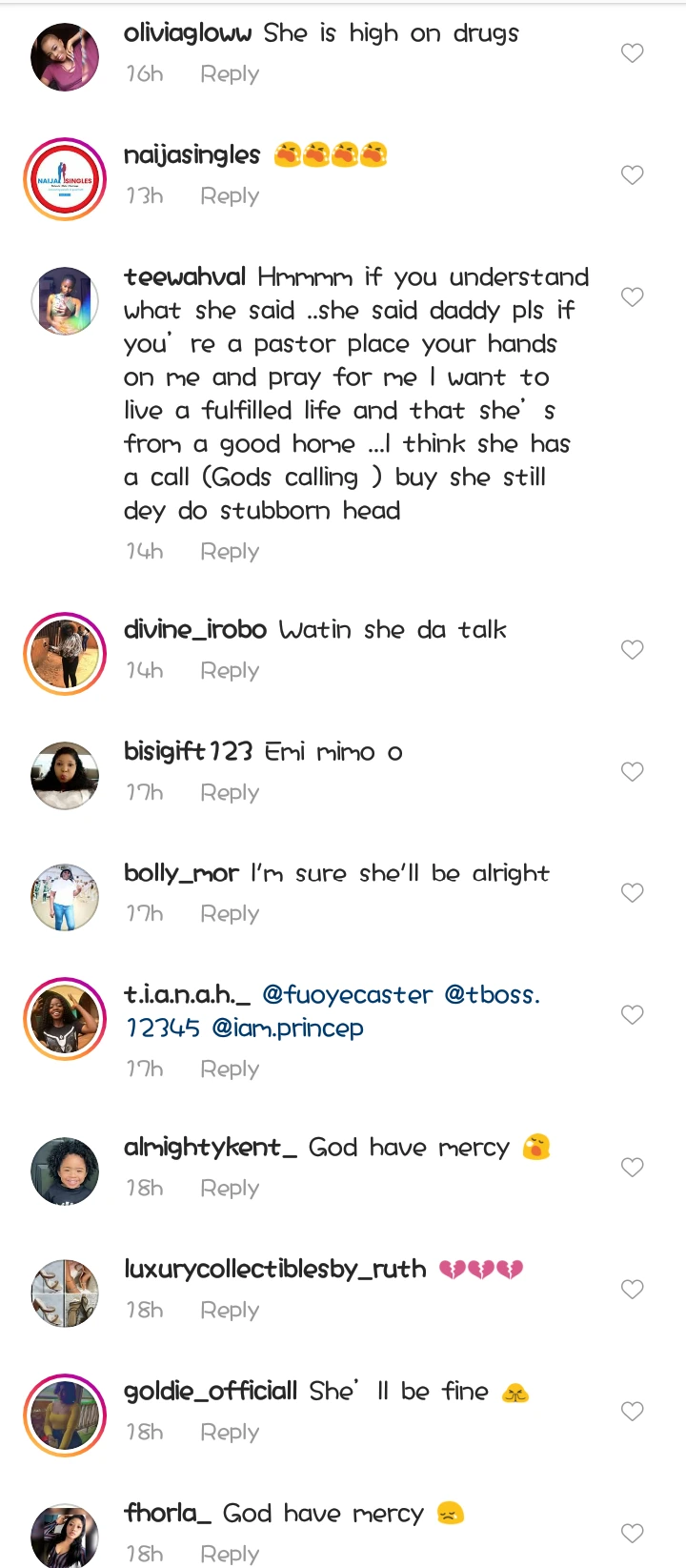Like t.i.a.n.a.h._'s comment
Viewport: 686px width, 1568px height.
(x=633, y=1015)
